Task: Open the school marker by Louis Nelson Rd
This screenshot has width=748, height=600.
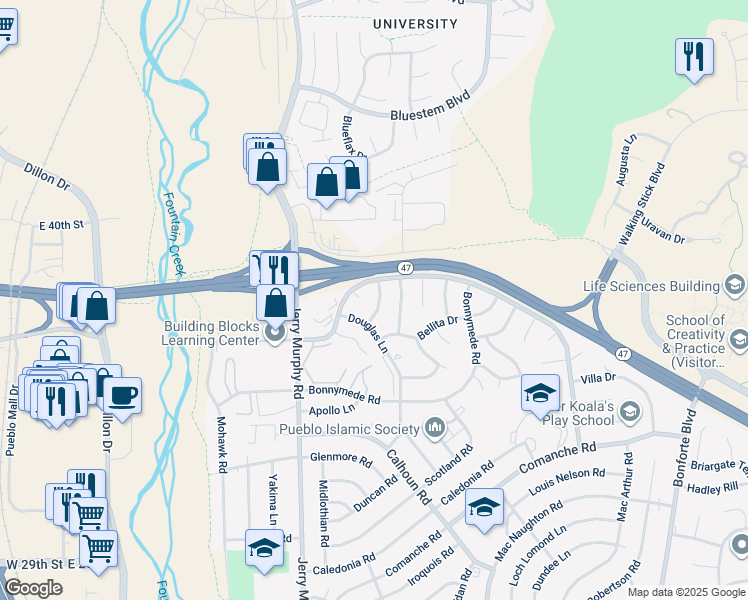Action: click(484, 507)
